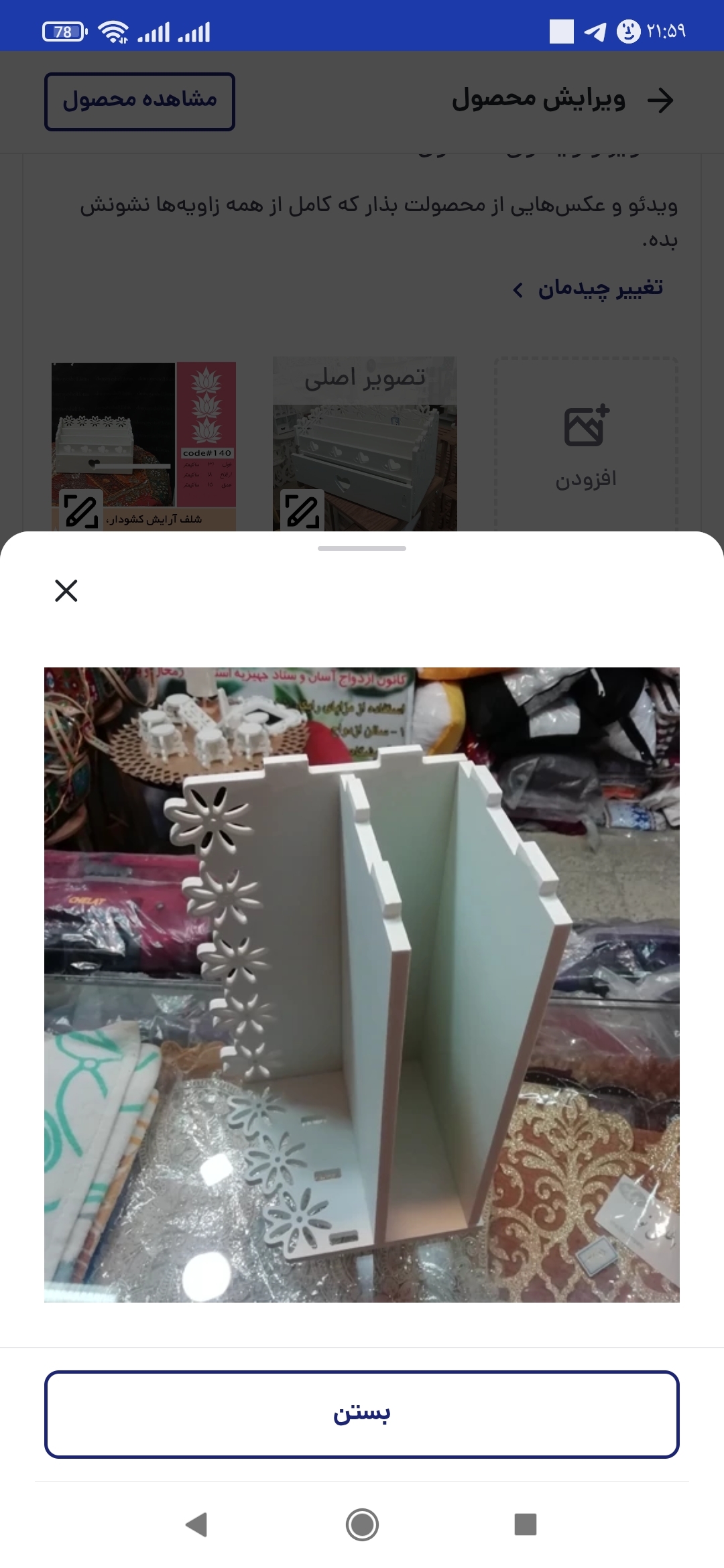The height and width of the screenshot is (1568, 724).
Task: Open recent apps from navigation bar
Action: click(x=525, y=1524)
